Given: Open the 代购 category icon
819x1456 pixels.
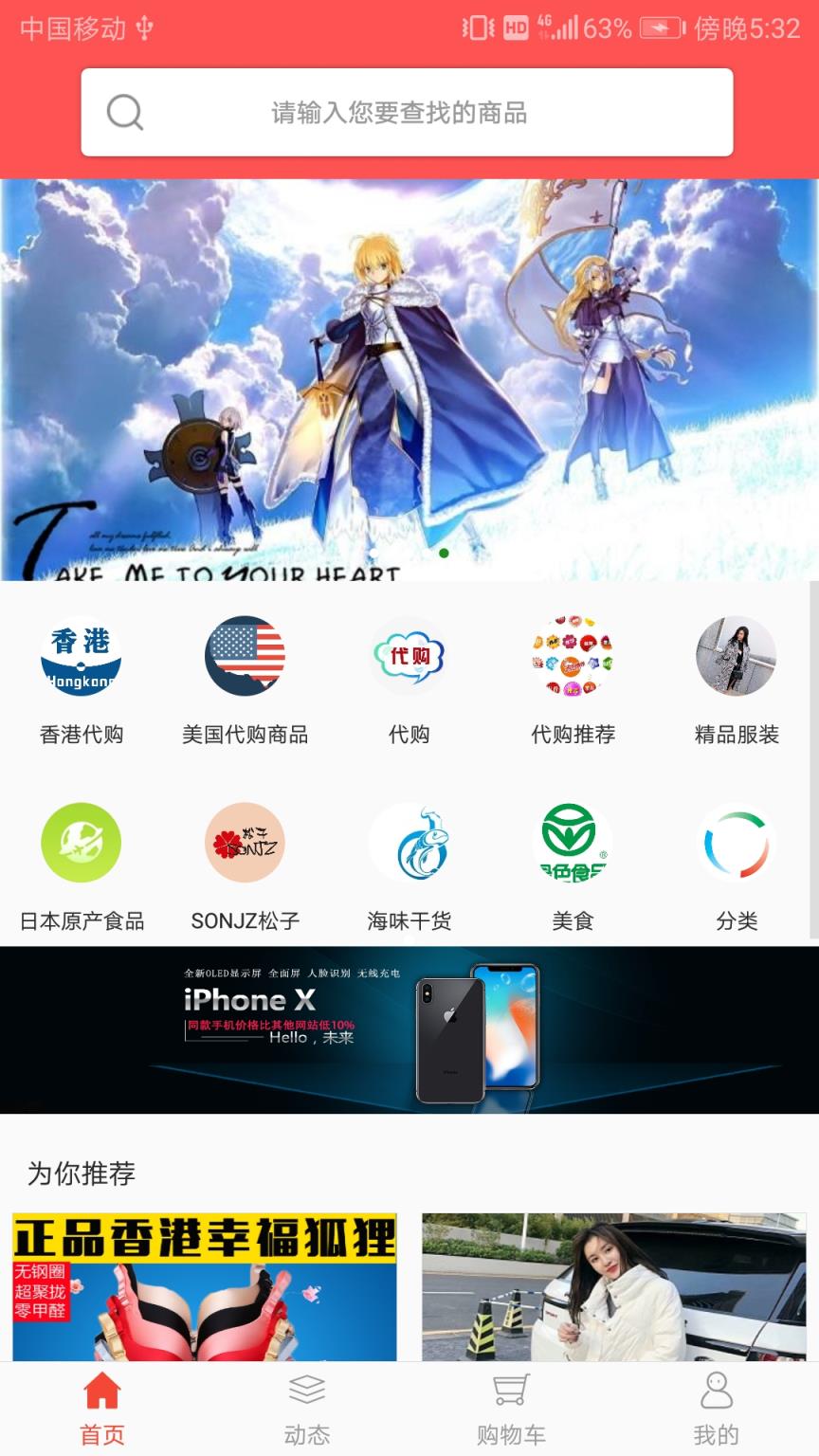Looking at the screenshot, I should (409, 656).
